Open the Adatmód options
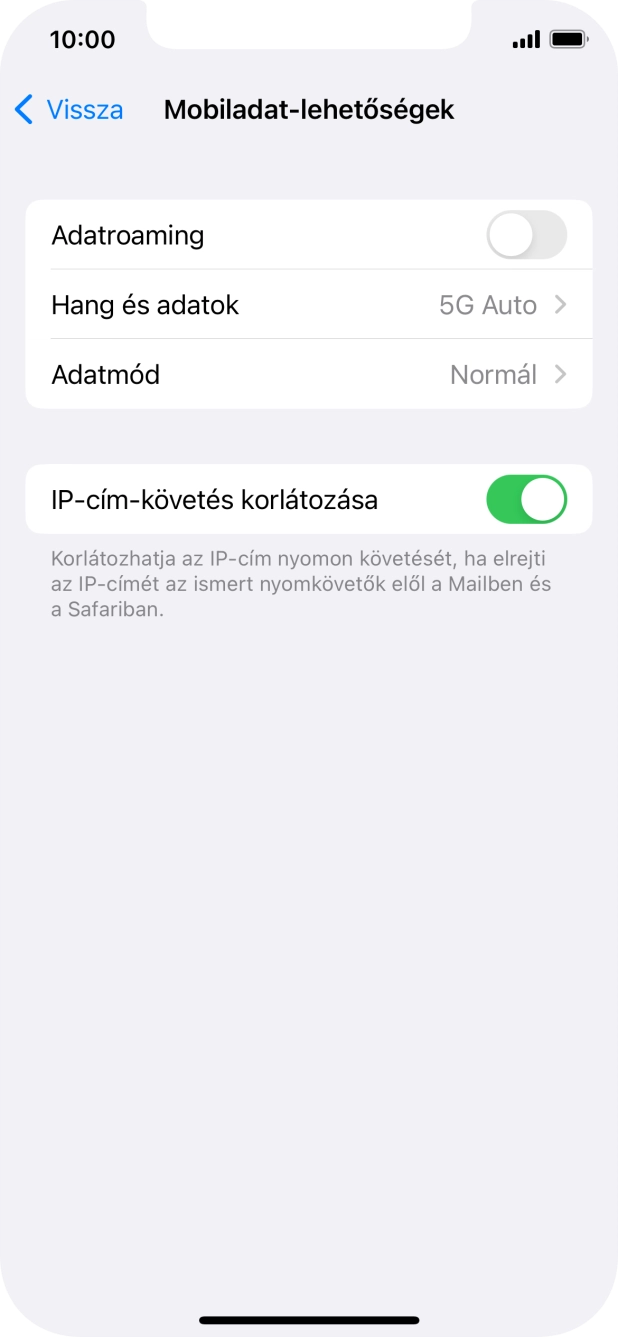The height and width of the screenshot is (1337, 618). tap(308, 375)
